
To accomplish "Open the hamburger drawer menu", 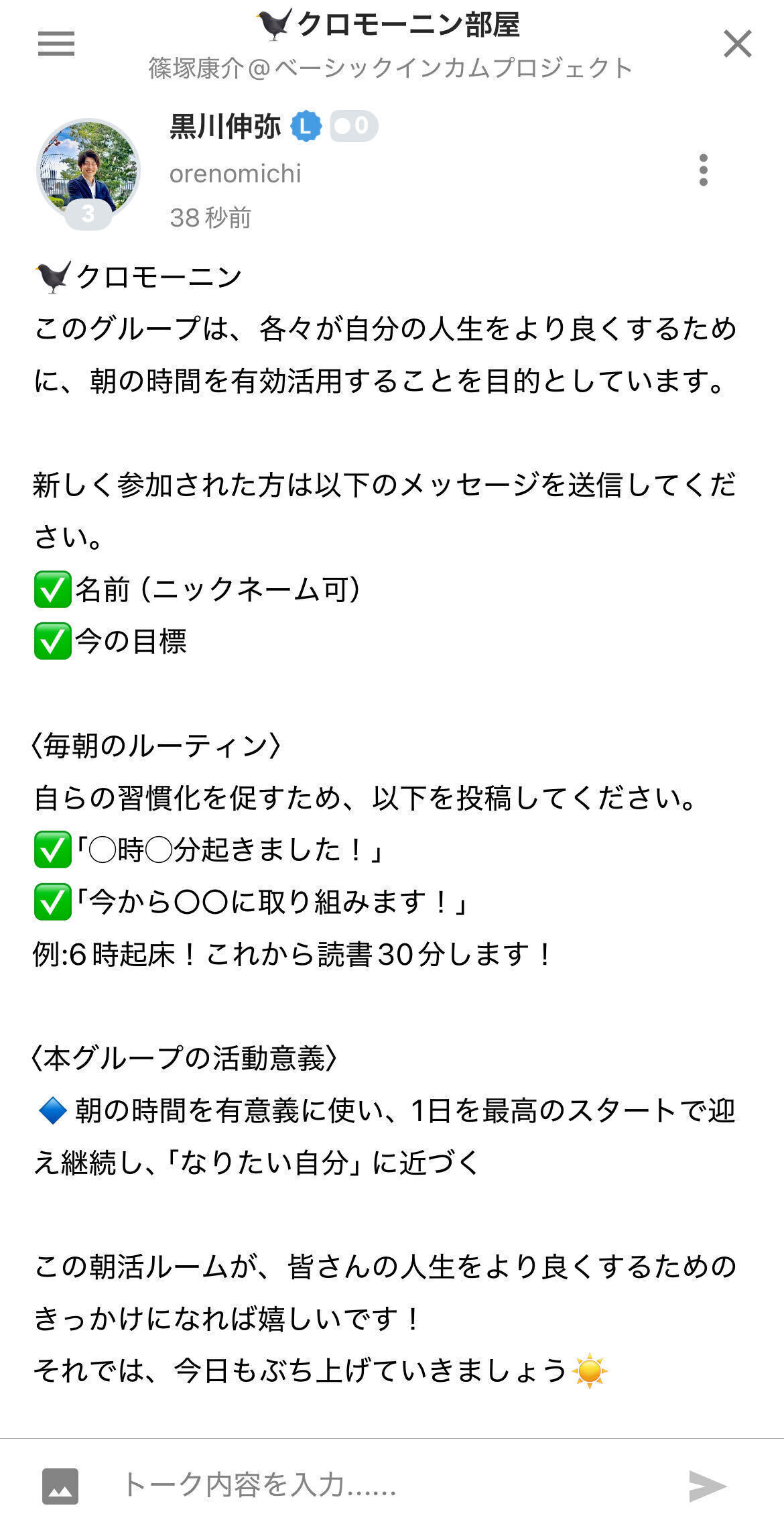I will (56, 44).
